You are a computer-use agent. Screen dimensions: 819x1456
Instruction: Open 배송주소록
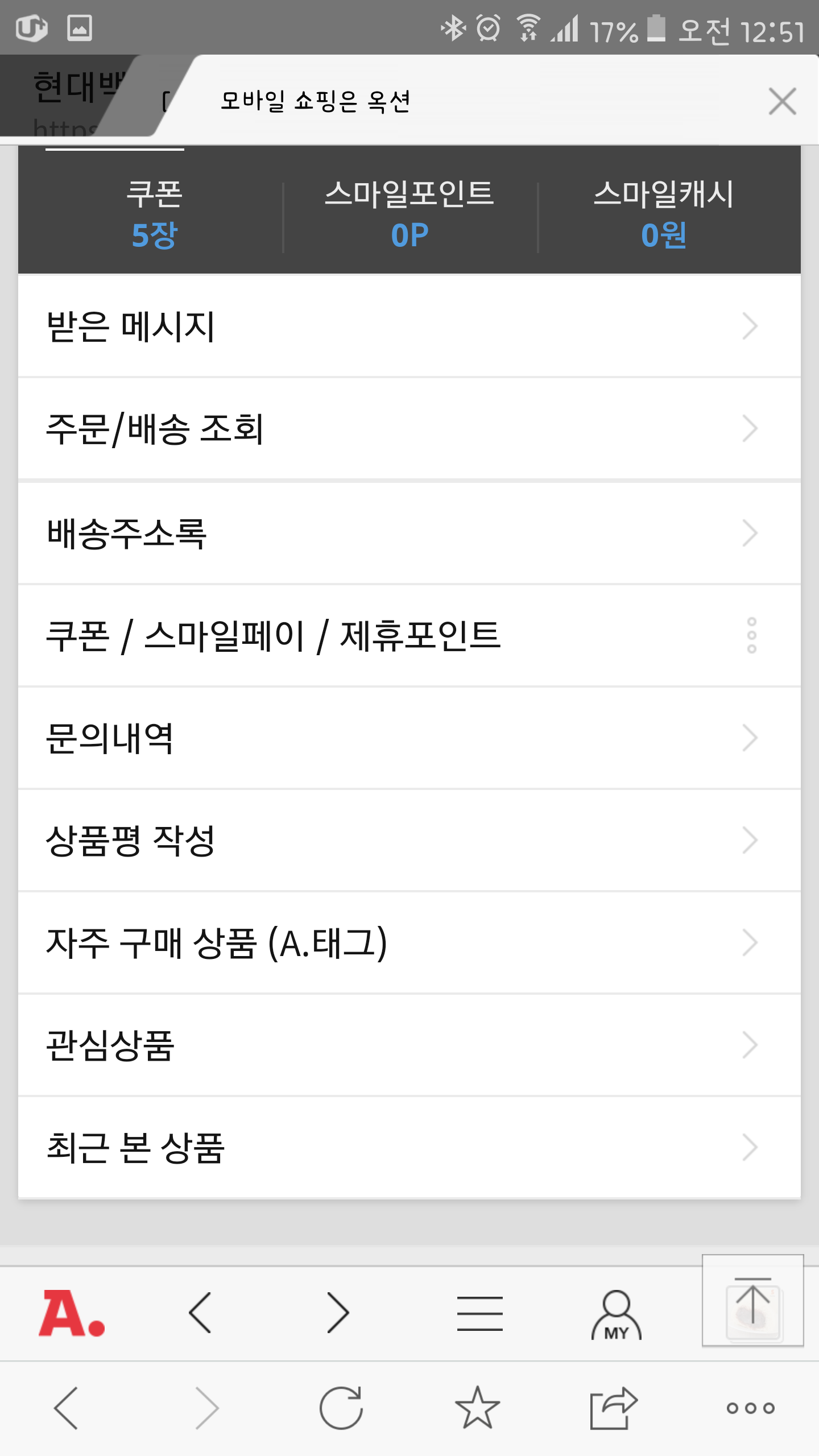(408, 533)
